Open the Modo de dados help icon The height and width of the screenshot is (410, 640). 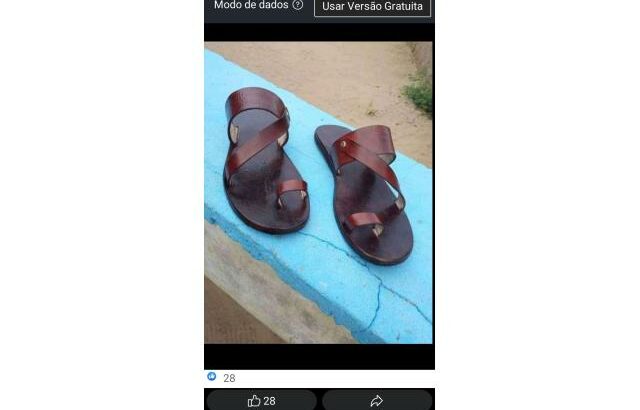[298, 5]
